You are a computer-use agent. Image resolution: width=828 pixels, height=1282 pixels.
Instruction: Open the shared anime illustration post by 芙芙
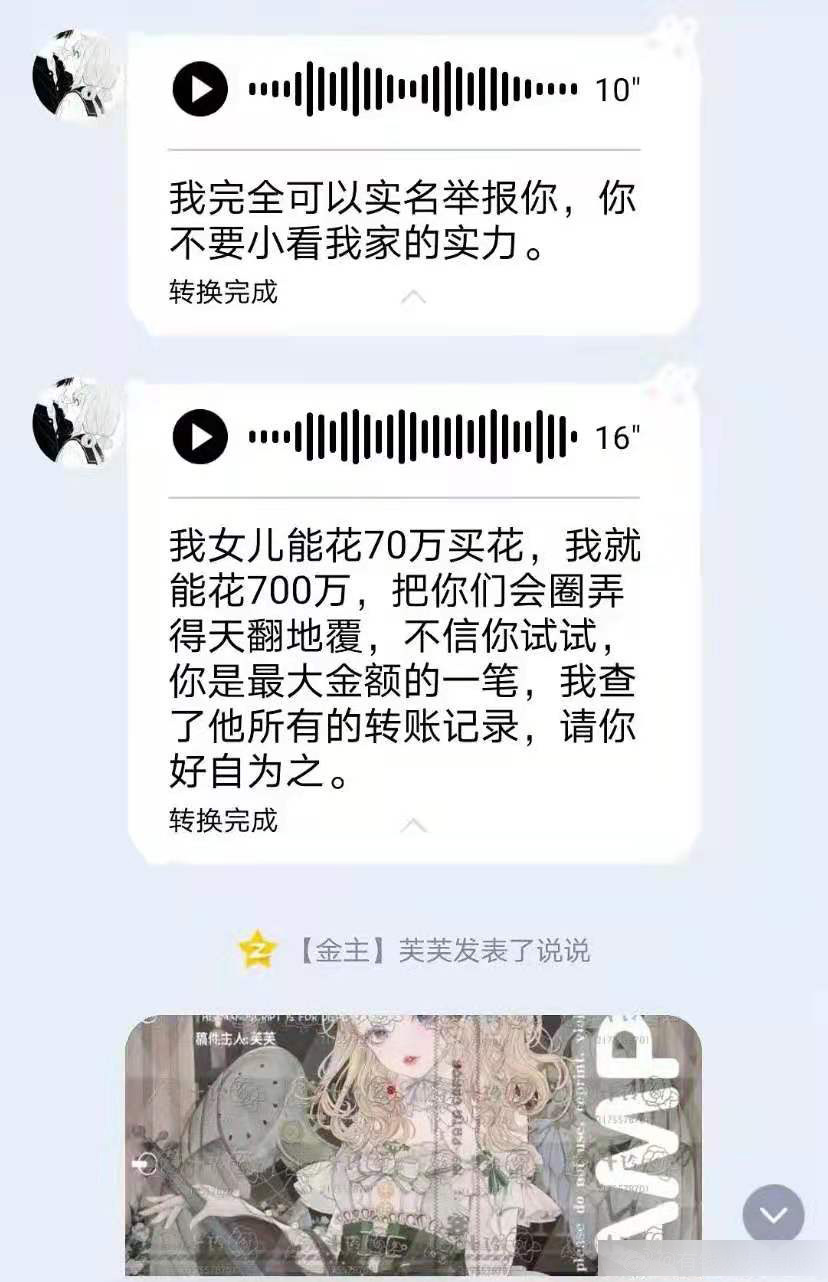tap(413, 1145)
